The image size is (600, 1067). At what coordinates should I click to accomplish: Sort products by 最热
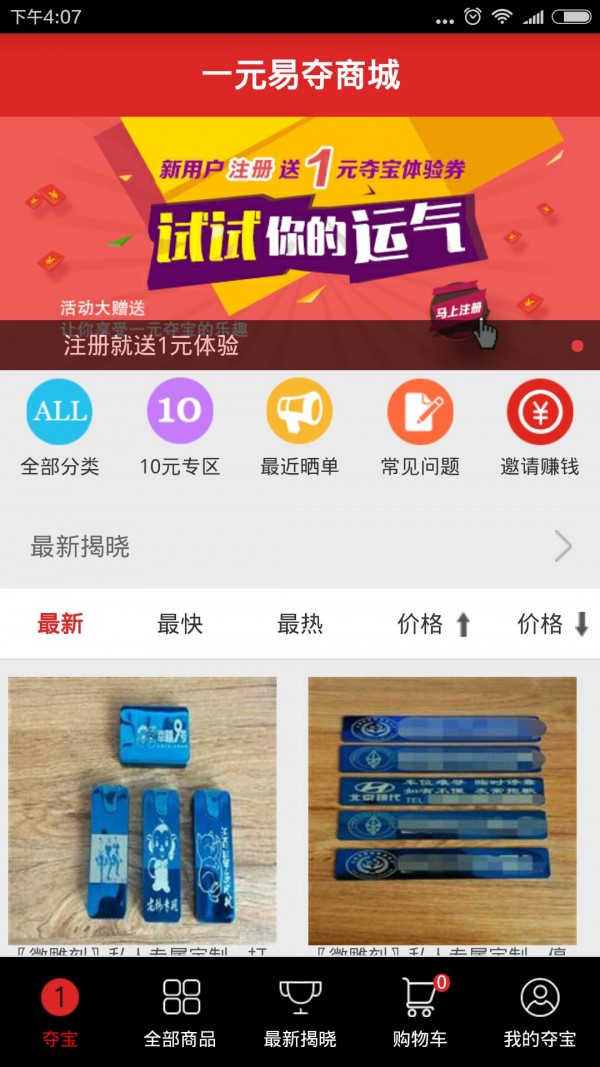coord(300,624)
